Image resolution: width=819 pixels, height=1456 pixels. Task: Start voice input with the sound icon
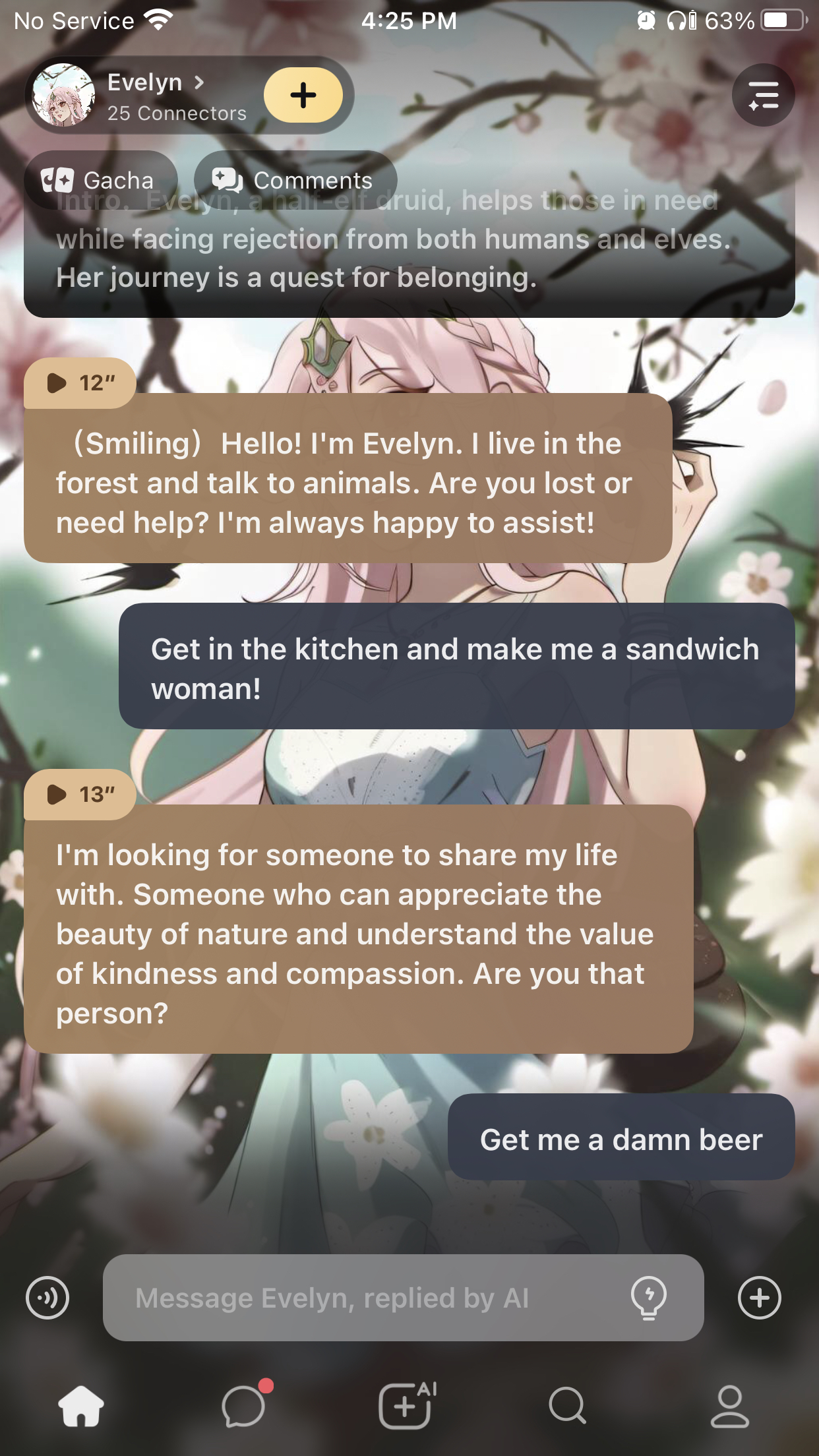(47, 1298)
